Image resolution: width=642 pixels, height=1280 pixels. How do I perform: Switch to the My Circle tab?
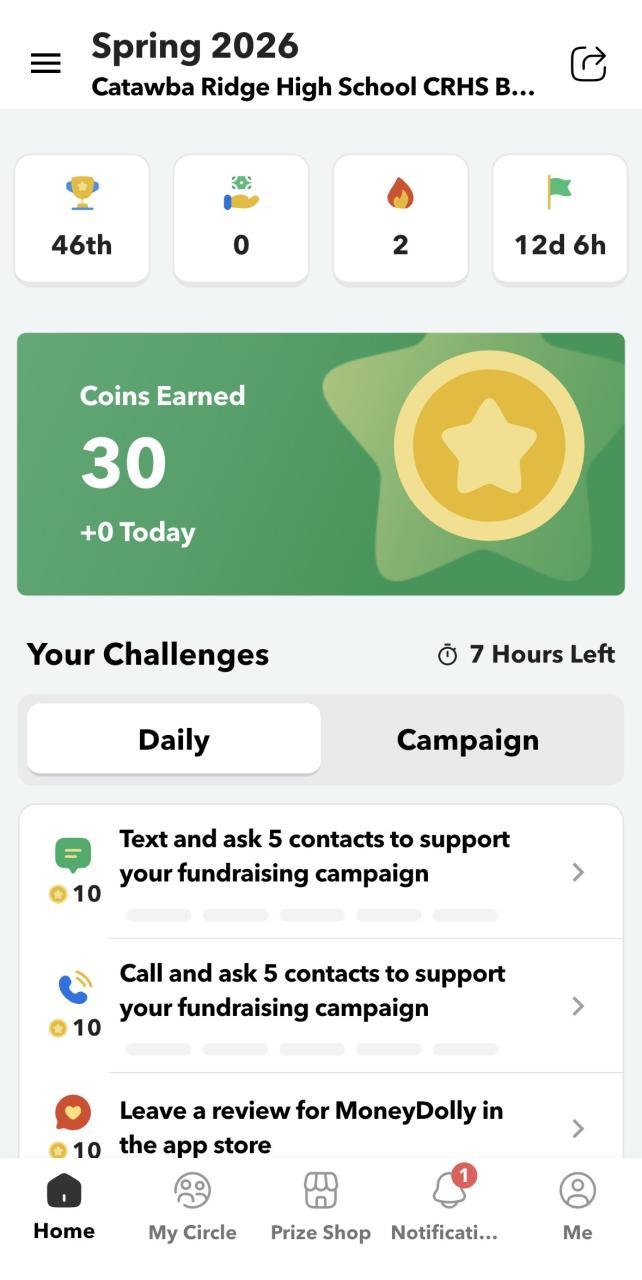pyautogui.click(x=192, y=1208)
